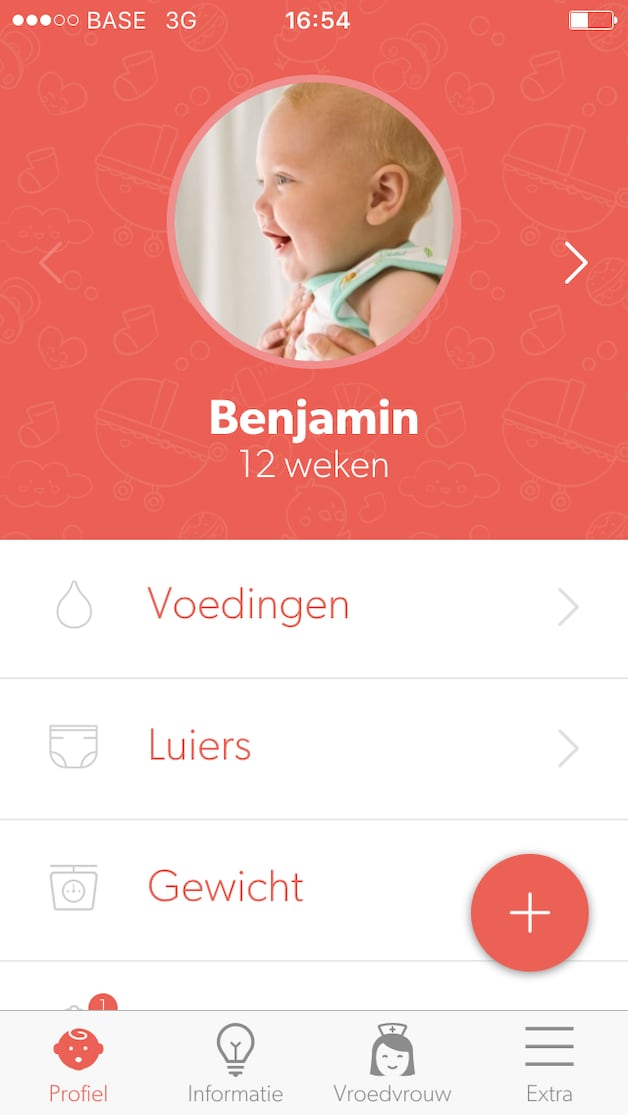The height and width of the screenshot is (1115, 628).
Task: Select the Profiel tab
Action: click(x=78, y=1063)
